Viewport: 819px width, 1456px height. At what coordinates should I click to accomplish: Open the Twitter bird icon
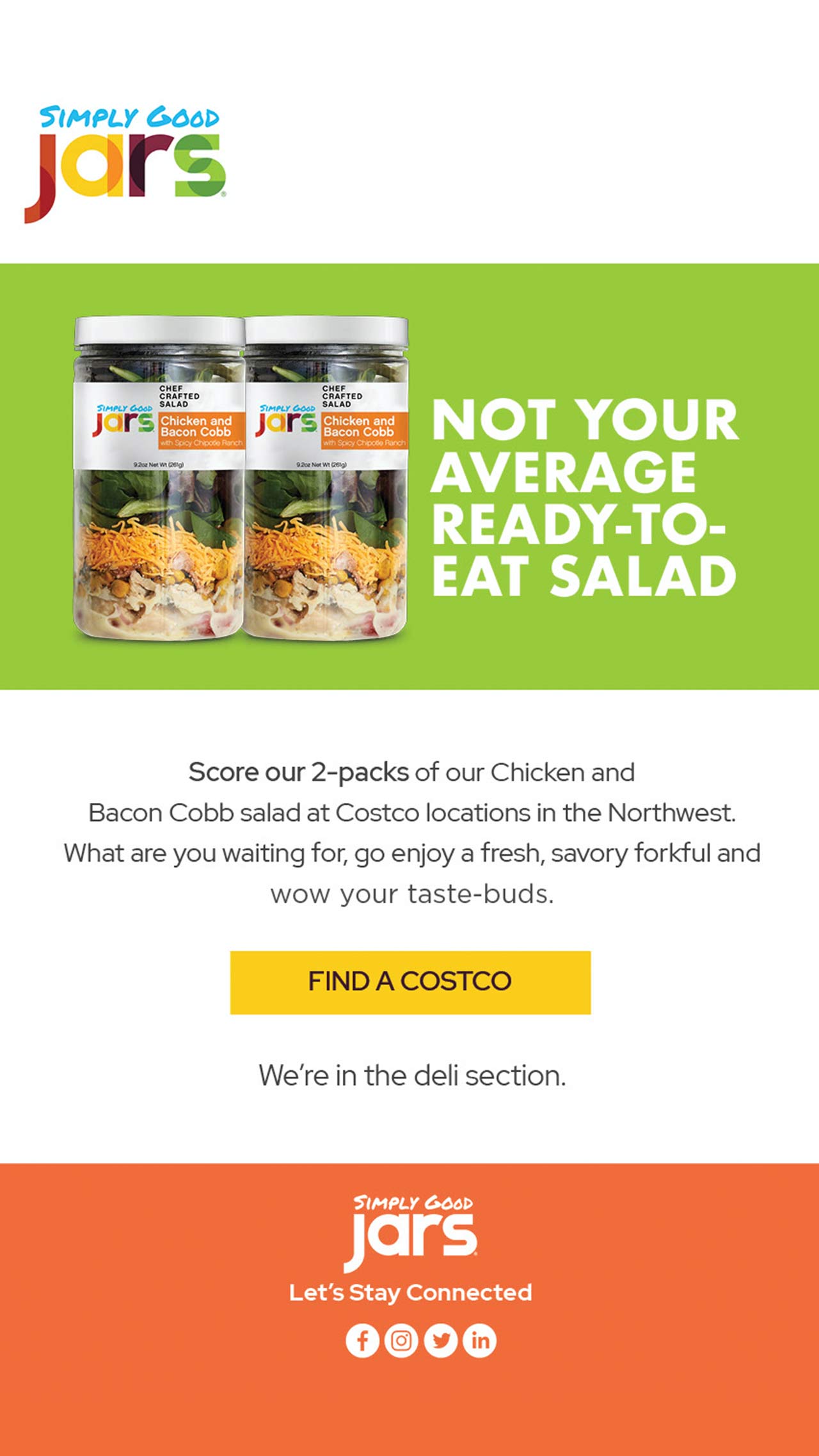(441, 1340)
